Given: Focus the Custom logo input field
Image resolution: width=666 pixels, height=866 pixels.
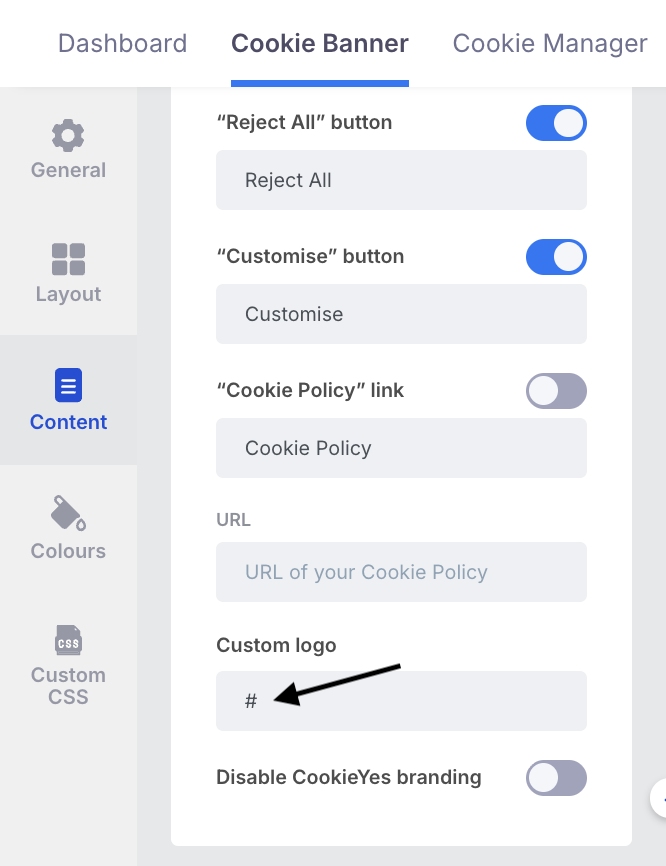Looking at the screenshot, I should (401, 701).
